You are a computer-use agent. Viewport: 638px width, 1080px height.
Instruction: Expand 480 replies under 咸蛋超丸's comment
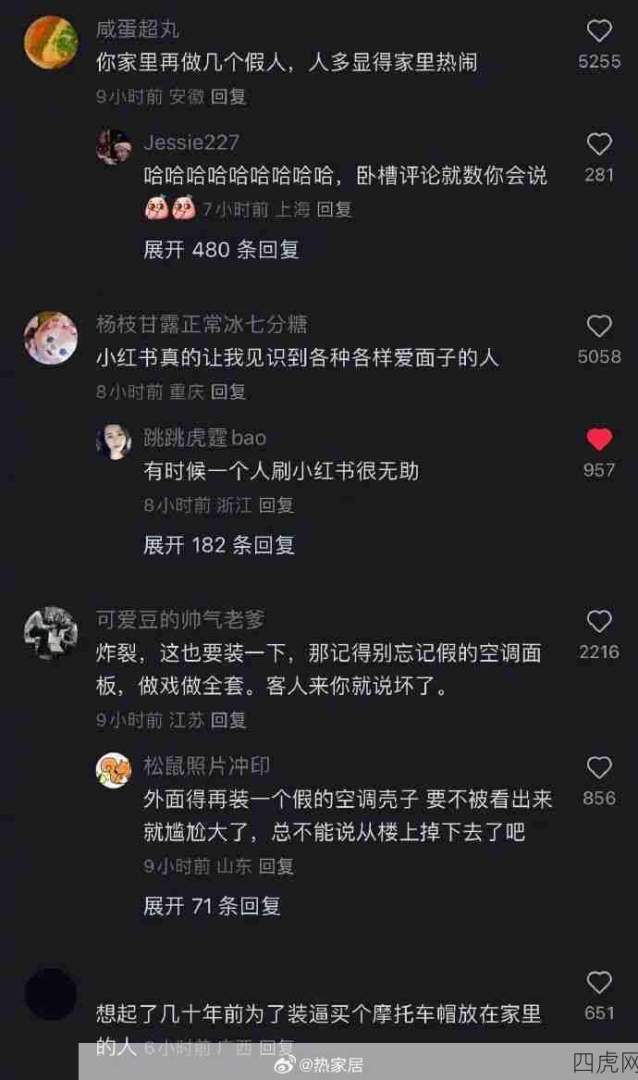pos(221,250)
